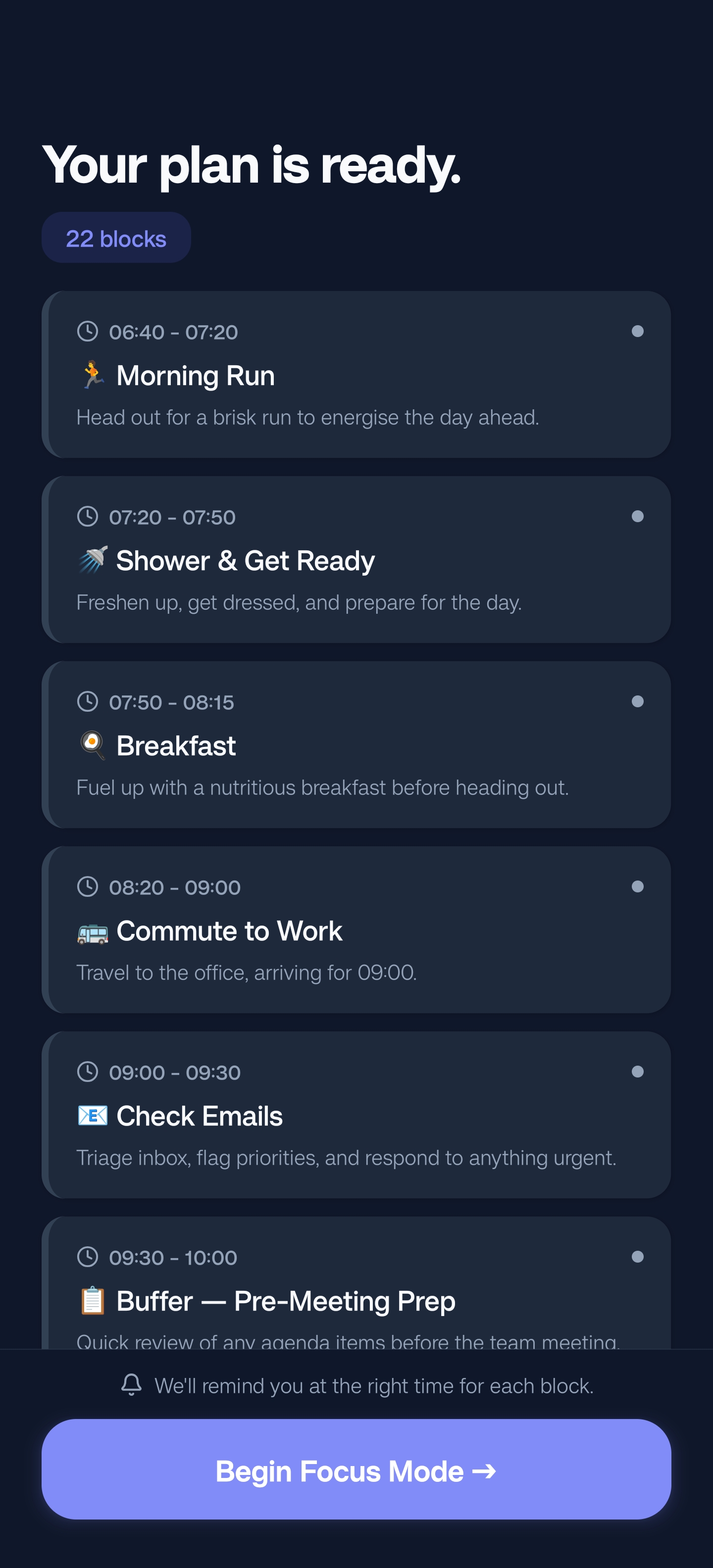Expand the Breakfast block for details

click(x=356, y=744)
